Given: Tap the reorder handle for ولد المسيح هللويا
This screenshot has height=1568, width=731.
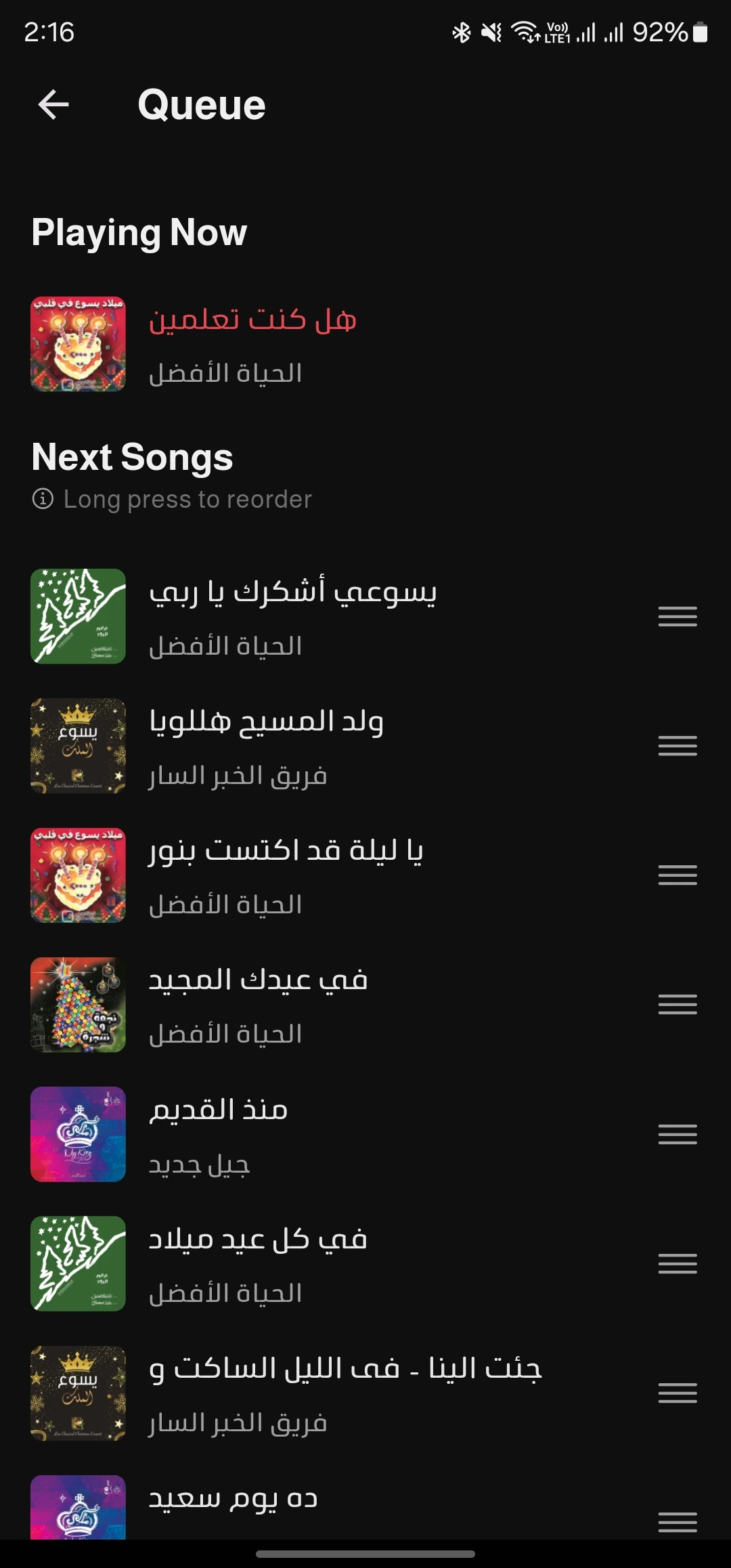Looking at the screenshot, I should pyautogui.click(x=677, y=745).
